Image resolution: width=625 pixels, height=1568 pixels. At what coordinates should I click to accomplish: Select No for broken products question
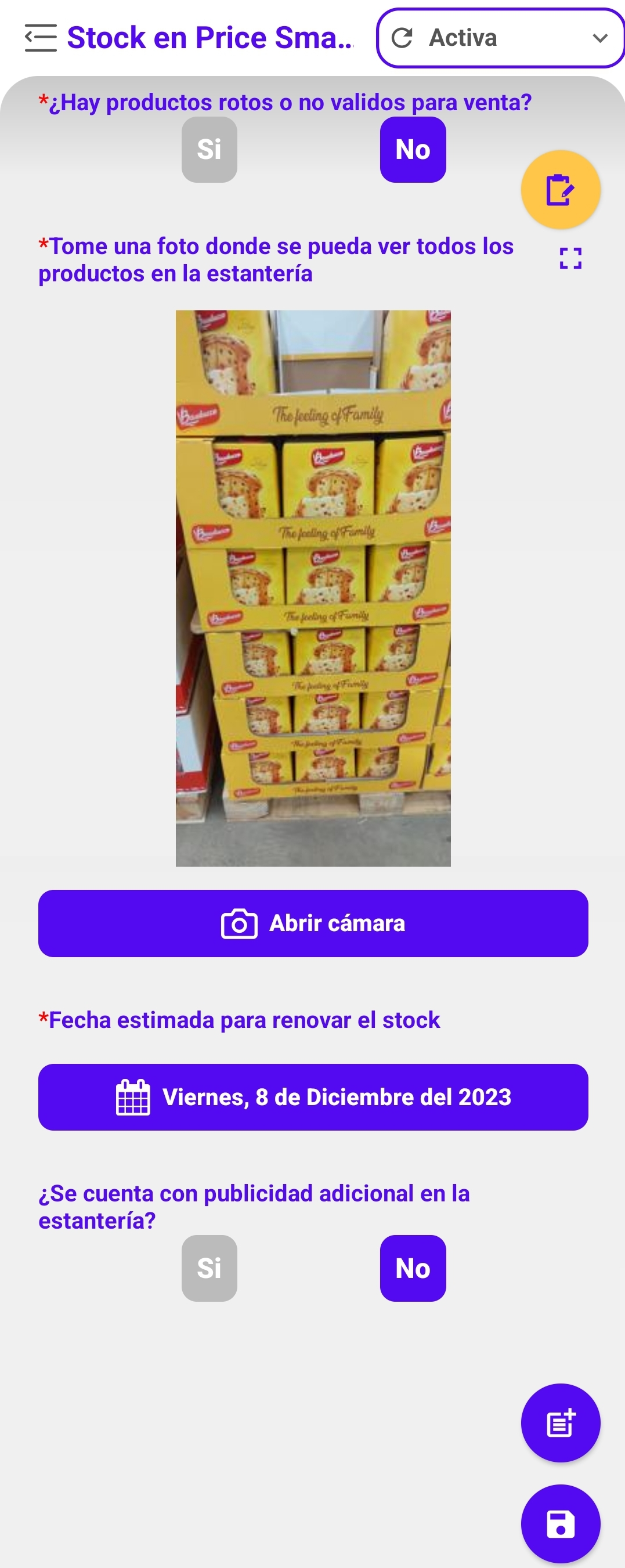tap(413, 150)
